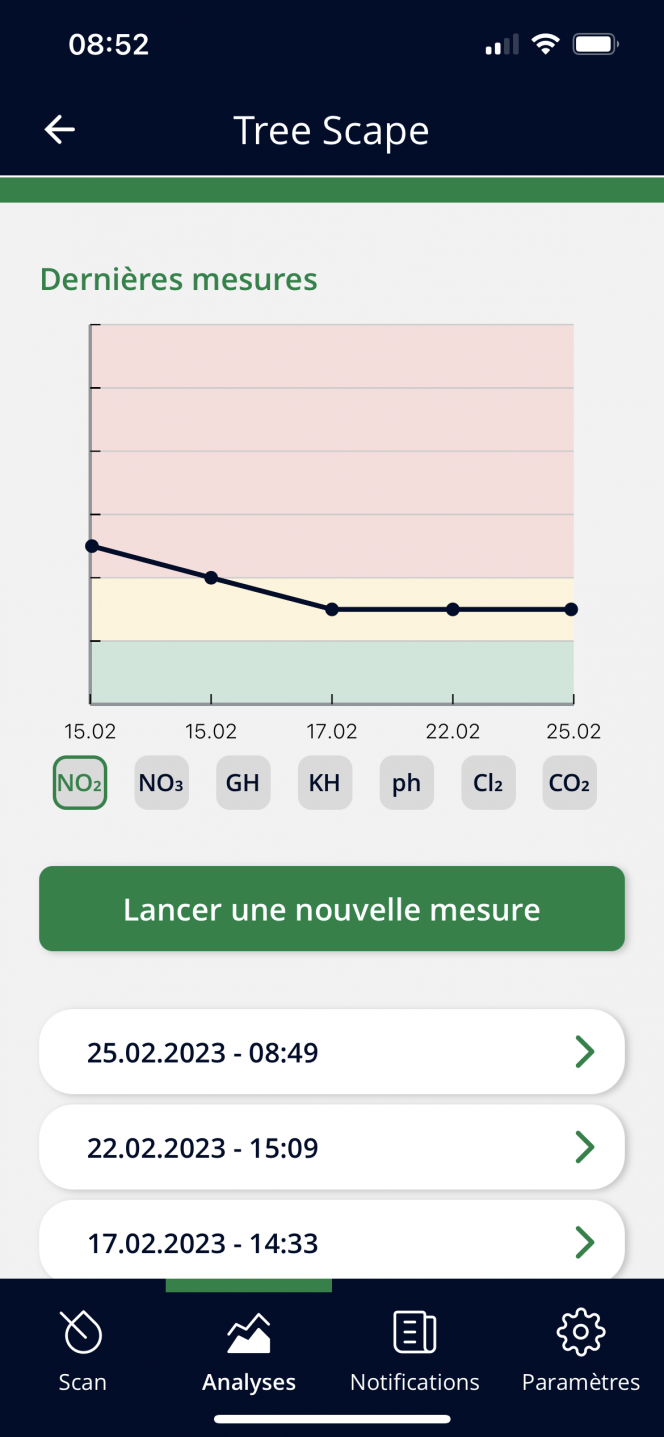Show the NO₃ measurements chart

[x=161, y=782]
